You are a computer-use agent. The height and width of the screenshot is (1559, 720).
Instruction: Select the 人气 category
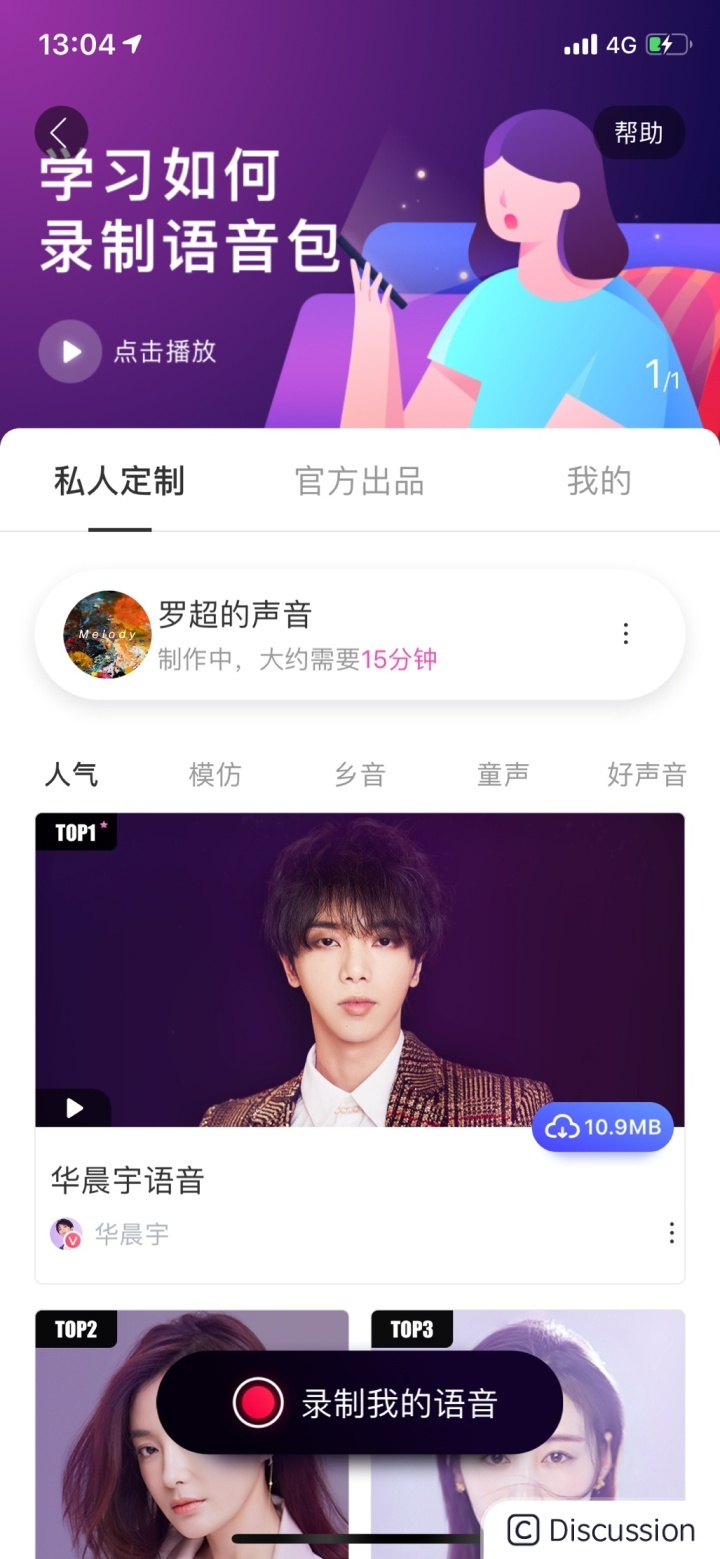pos(71,774)
